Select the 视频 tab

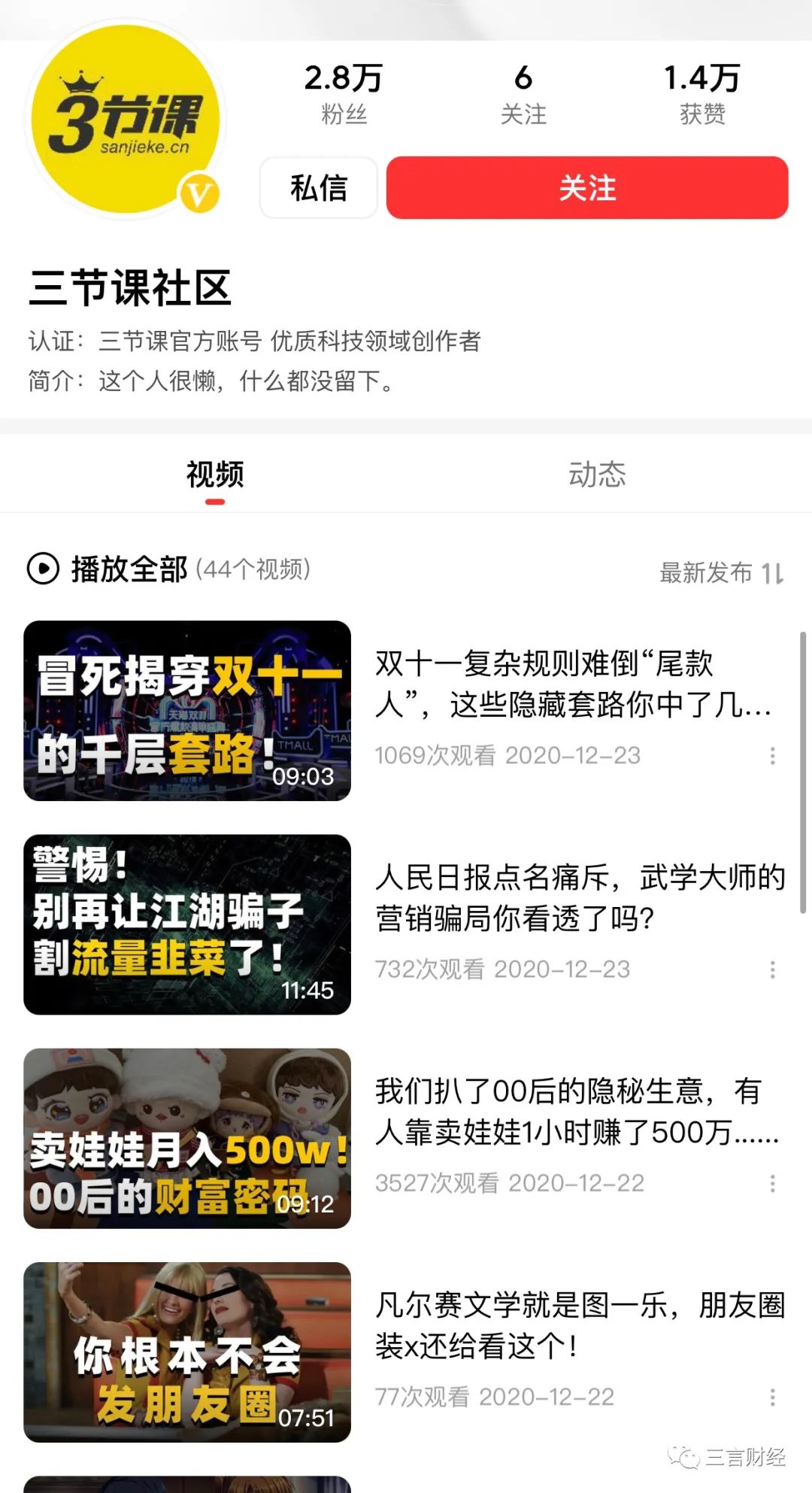pyautogui.click(x=215, y=475)
